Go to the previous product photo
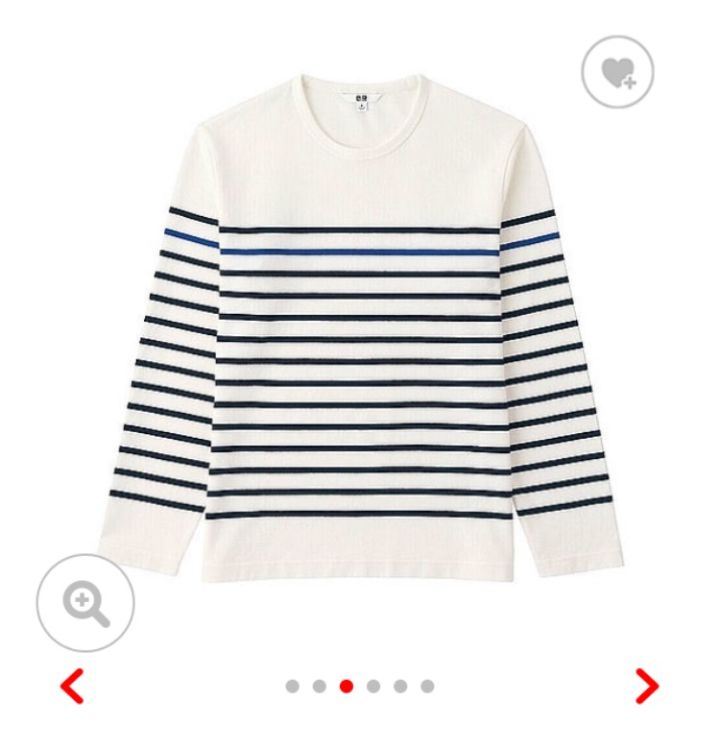Viewport: 720px width, 749px height. 74,686
